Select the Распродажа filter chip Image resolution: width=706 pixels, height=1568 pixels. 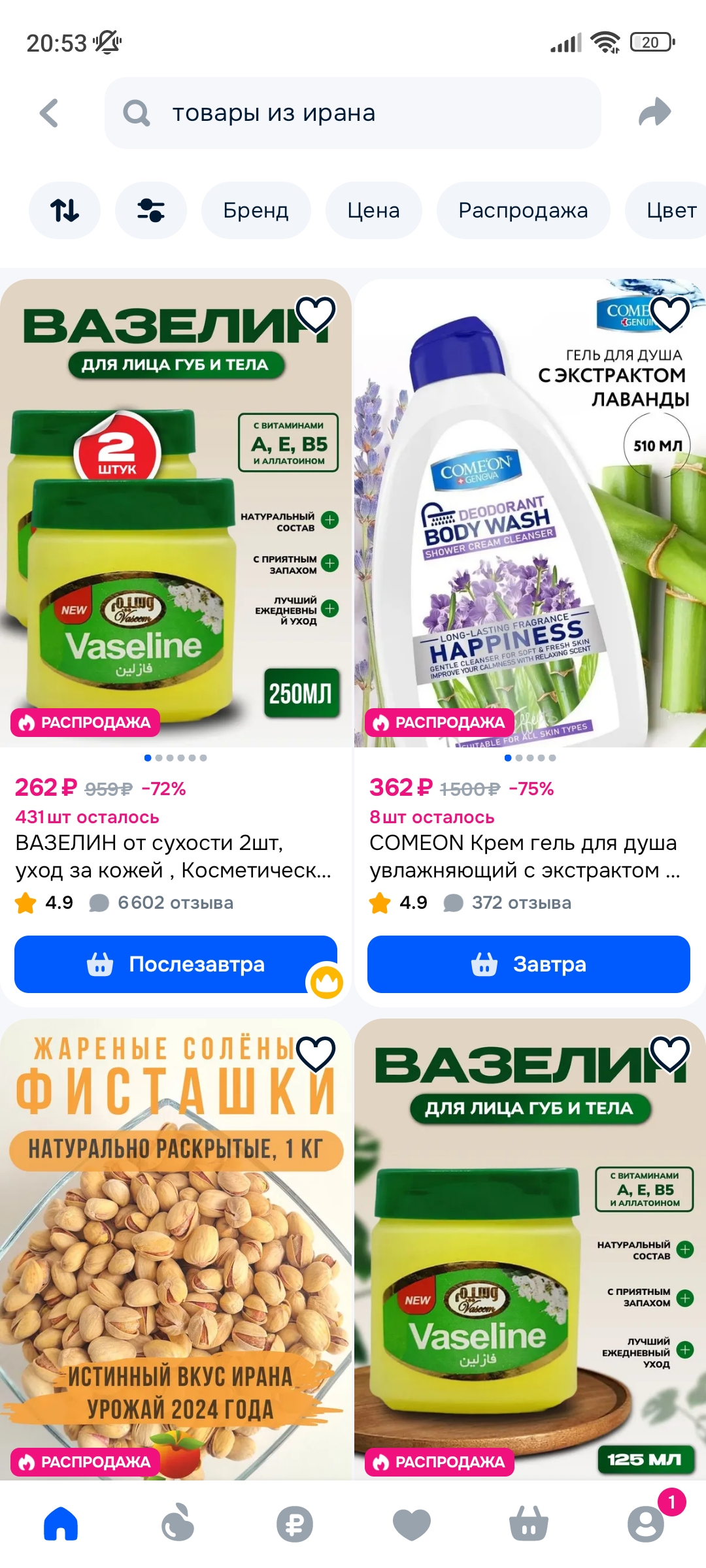[523, 210]
